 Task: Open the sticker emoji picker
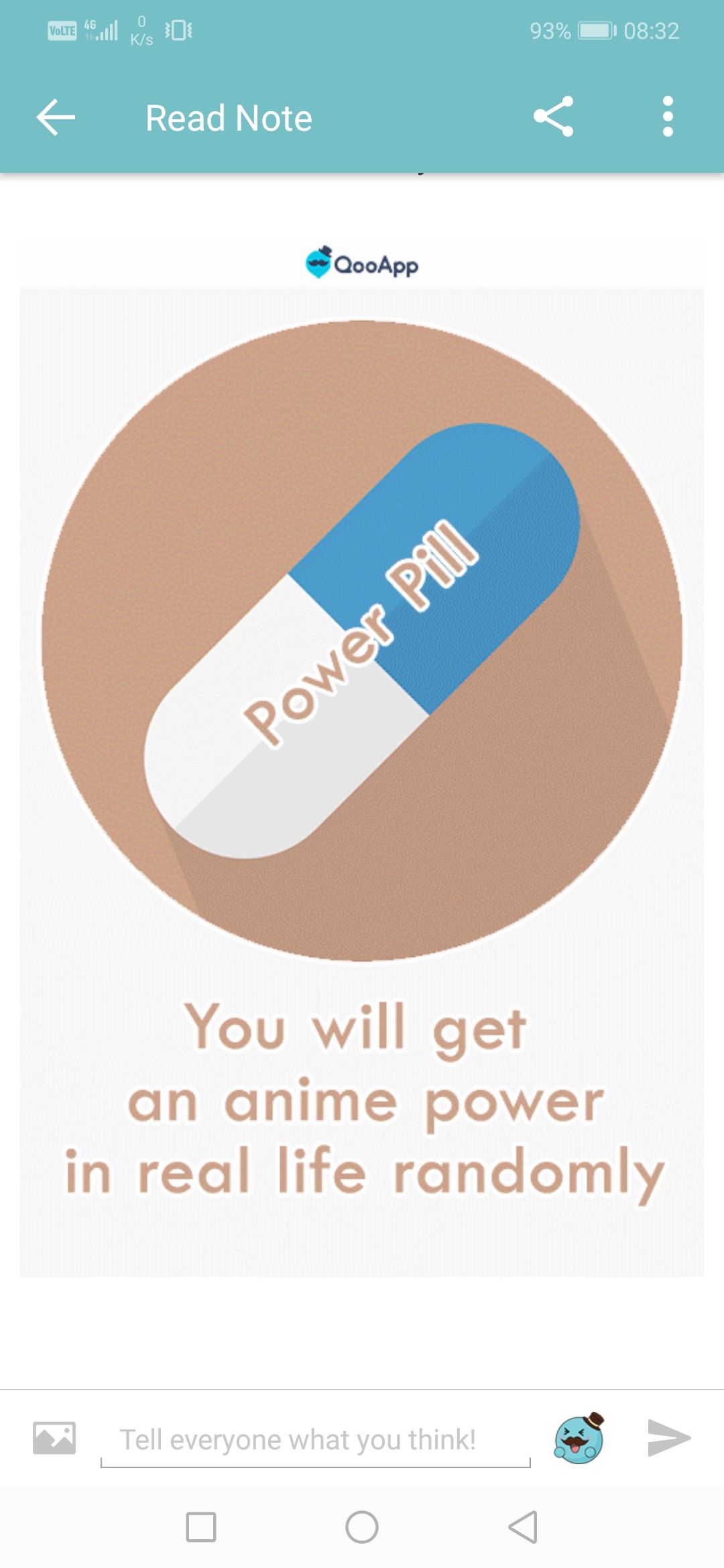[579, 1438]
